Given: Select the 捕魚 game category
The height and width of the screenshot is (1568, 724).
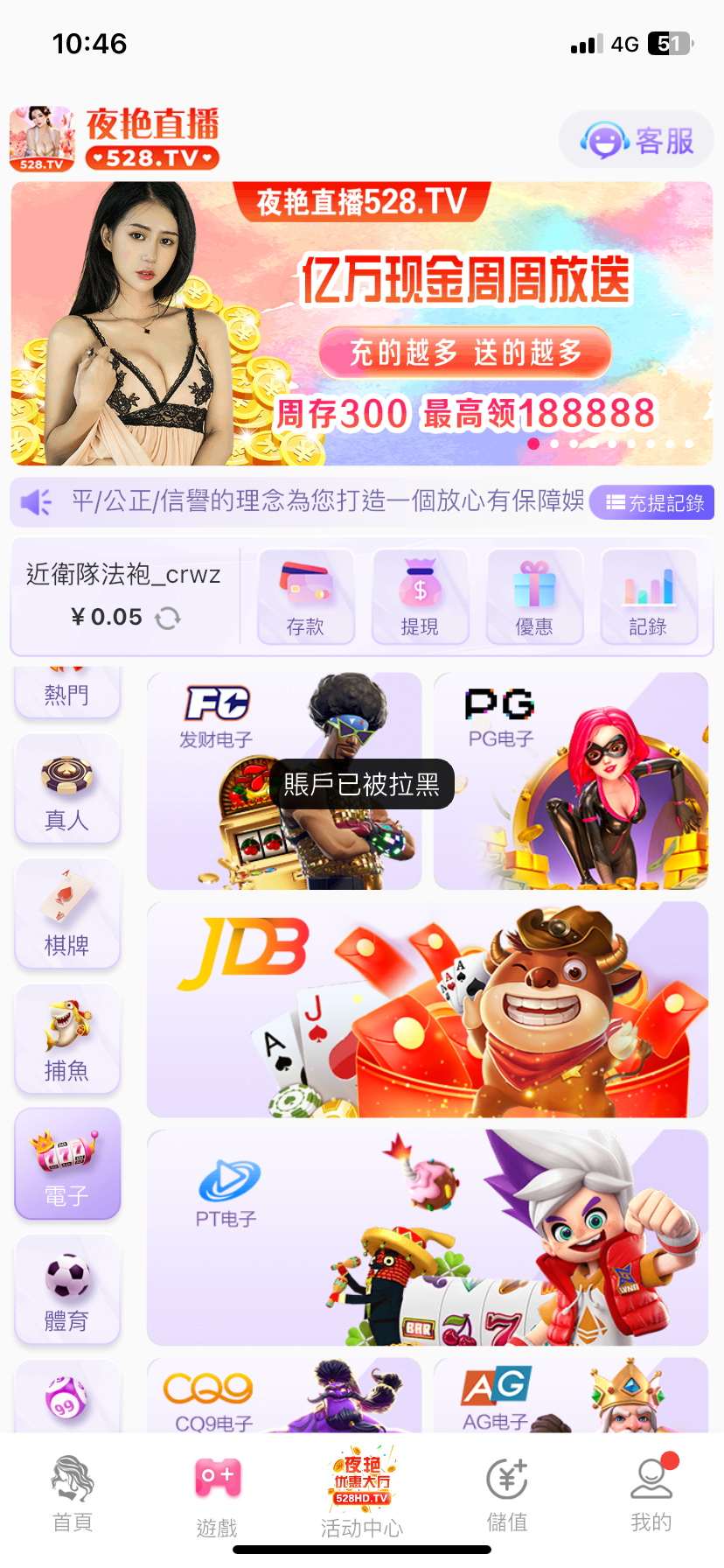Looking at the screenshot, I should point(67,1039).
